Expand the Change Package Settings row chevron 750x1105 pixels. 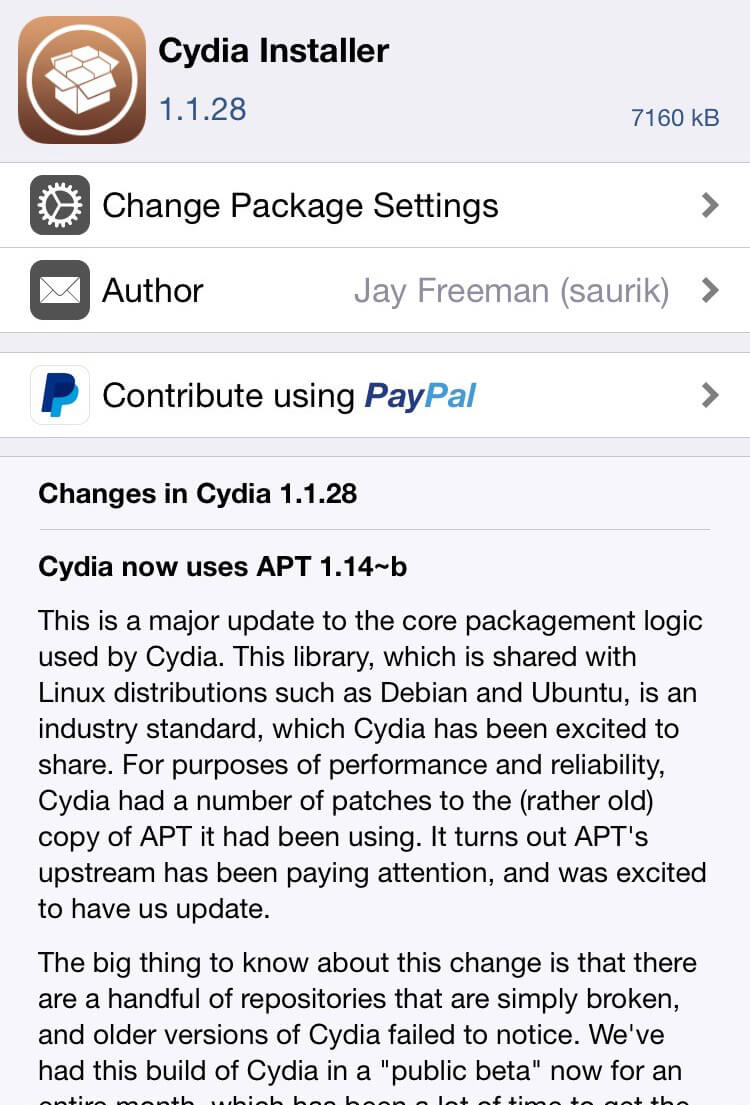(x=710, y=205)
